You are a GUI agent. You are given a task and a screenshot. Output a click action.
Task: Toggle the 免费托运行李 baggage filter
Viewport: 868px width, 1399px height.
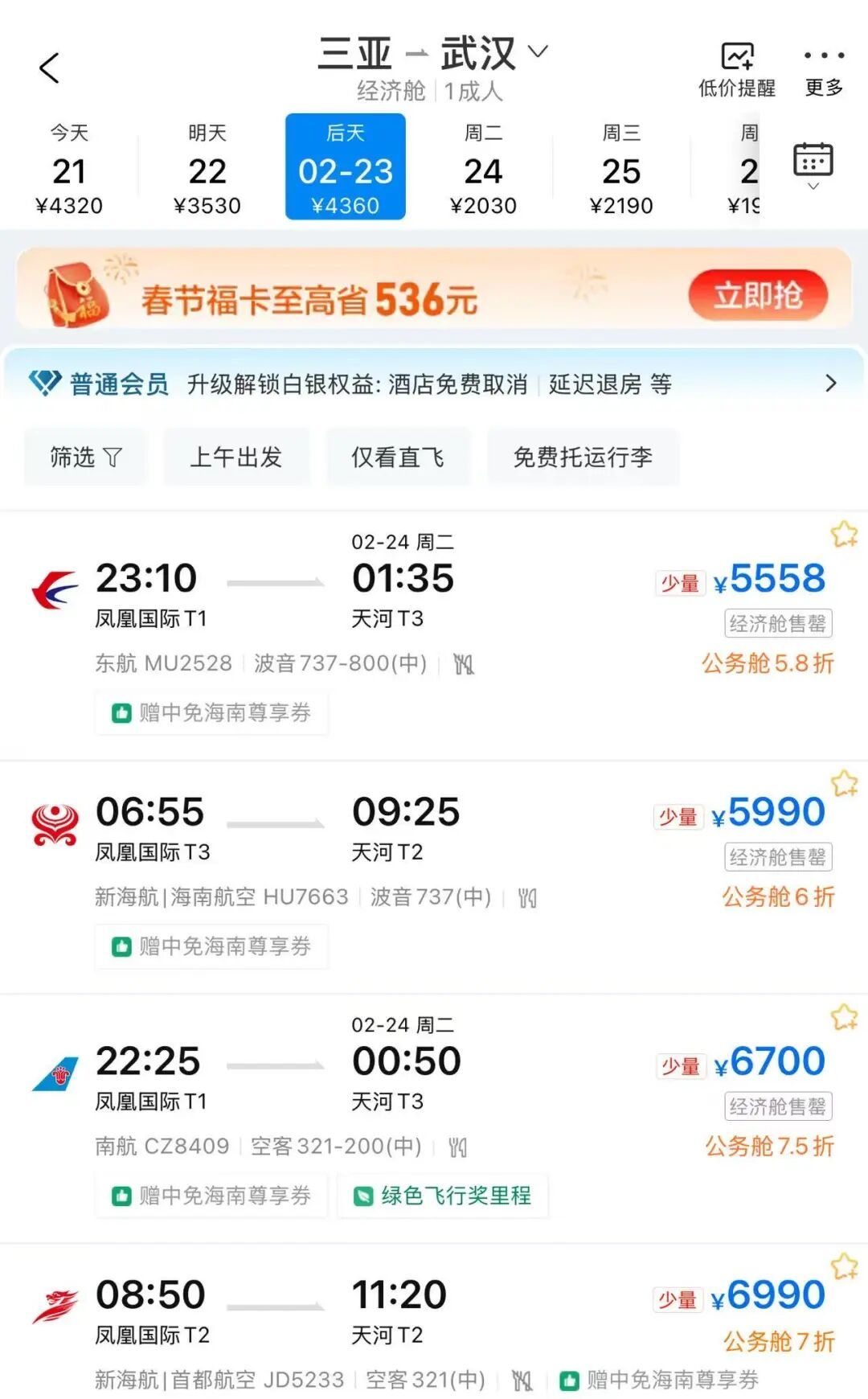click(x=584, y=457)
